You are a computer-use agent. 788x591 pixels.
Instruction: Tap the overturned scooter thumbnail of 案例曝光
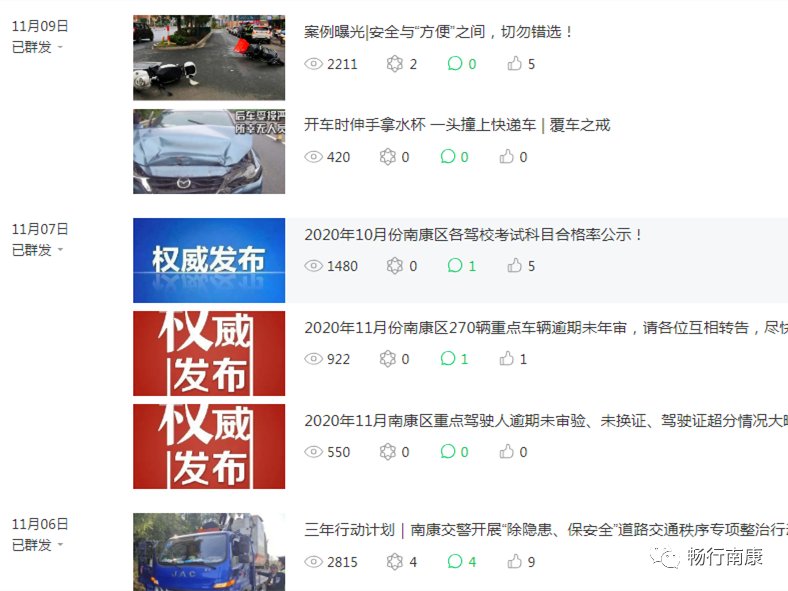click(x=209, y=58)
